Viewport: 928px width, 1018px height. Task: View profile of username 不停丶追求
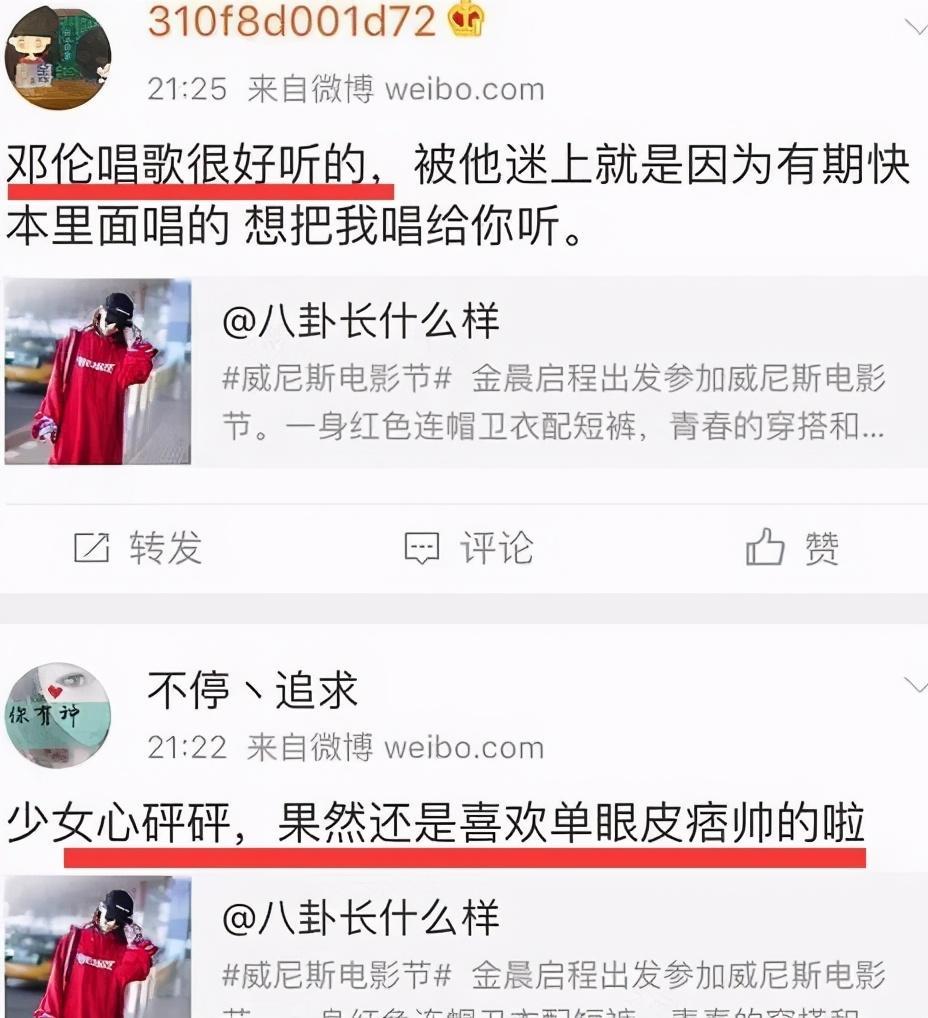(252, 690)
